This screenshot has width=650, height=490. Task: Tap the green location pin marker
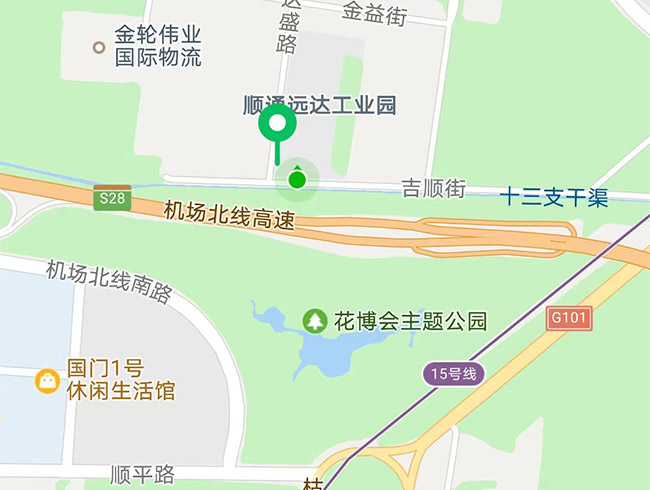coord(276,126)
